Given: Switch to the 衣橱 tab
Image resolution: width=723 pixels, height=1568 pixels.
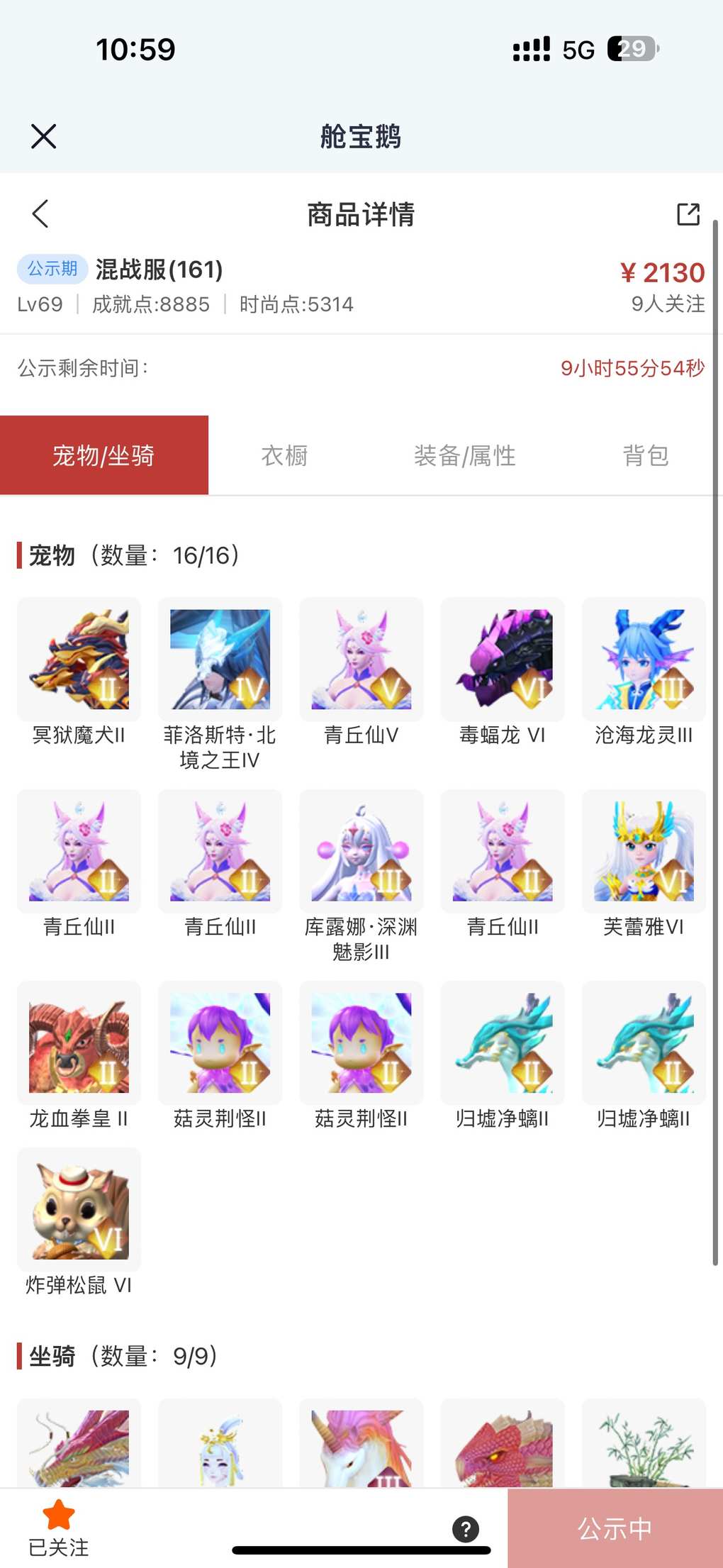Looking at the screenshot, I should pos(284,455).
